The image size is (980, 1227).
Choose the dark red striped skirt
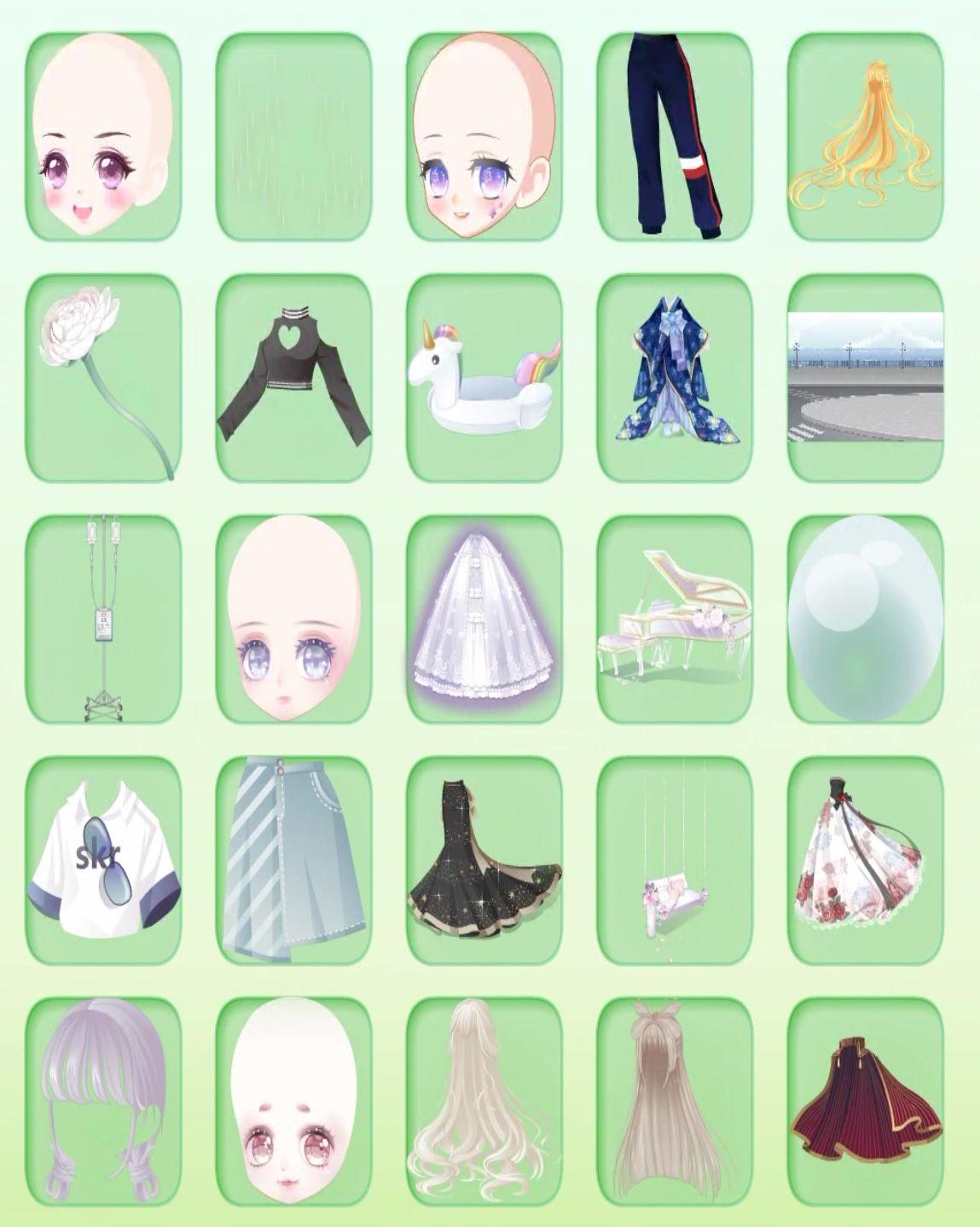click(866, 1102)
